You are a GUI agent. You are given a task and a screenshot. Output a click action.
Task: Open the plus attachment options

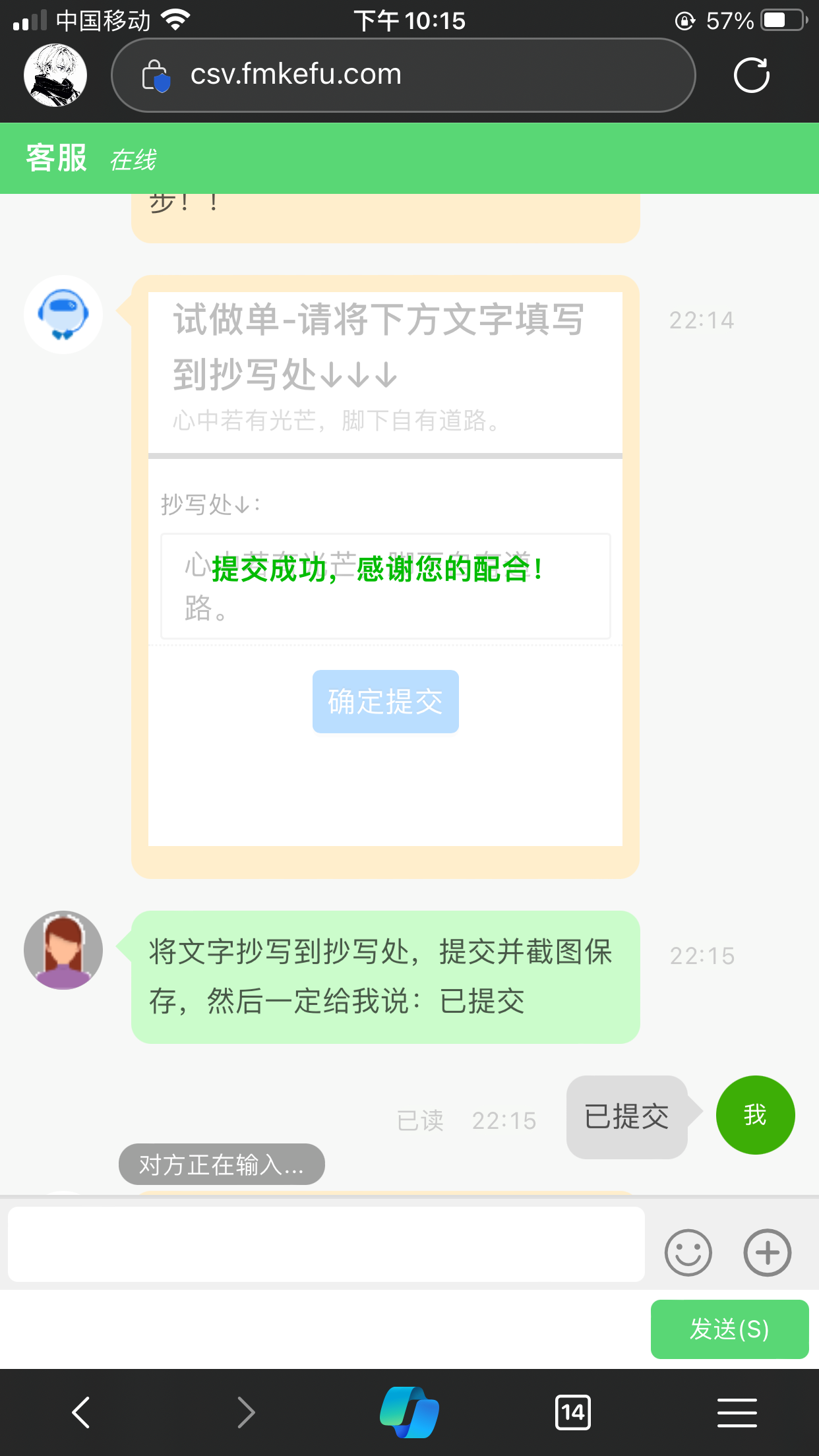(x=767, y=1252)
